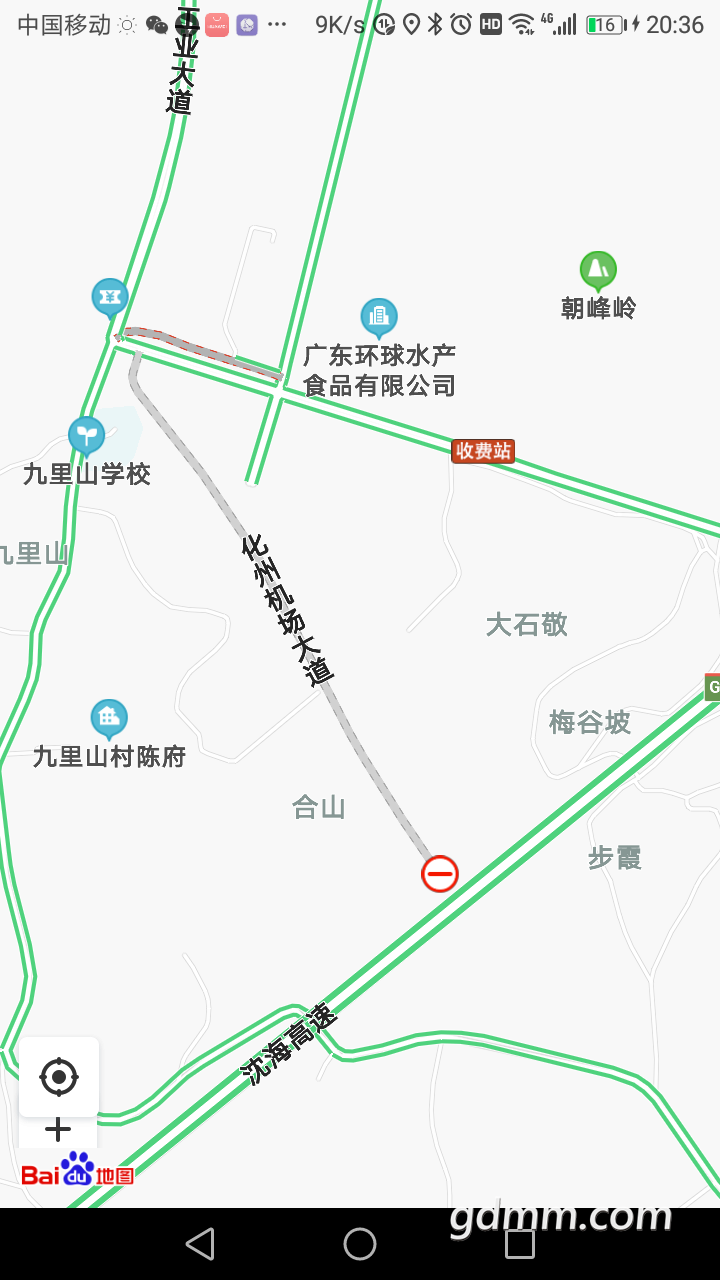Go back with the system back button
The width and height of the screenshot is (720, 1280).
click(200, 1244)
